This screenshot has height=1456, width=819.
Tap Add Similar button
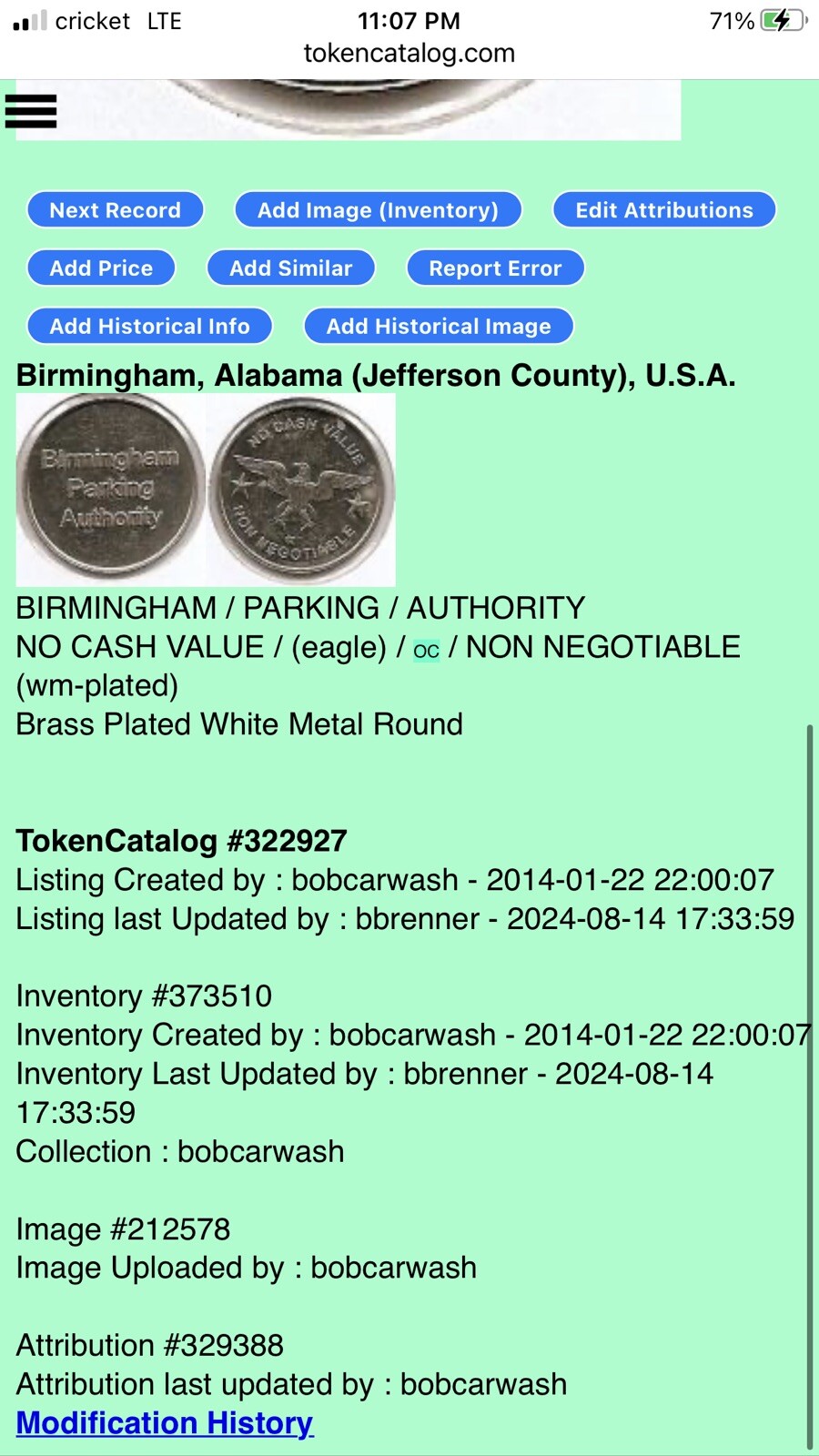[290, 268]
